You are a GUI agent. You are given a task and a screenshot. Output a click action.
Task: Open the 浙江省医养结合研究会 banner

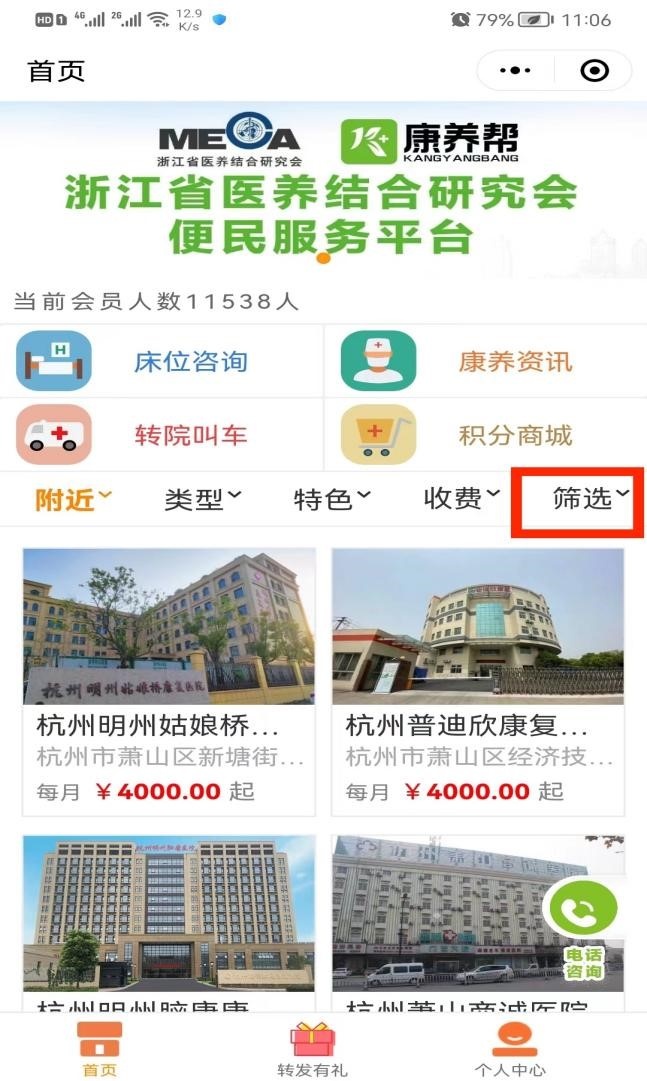click(323, 190)
